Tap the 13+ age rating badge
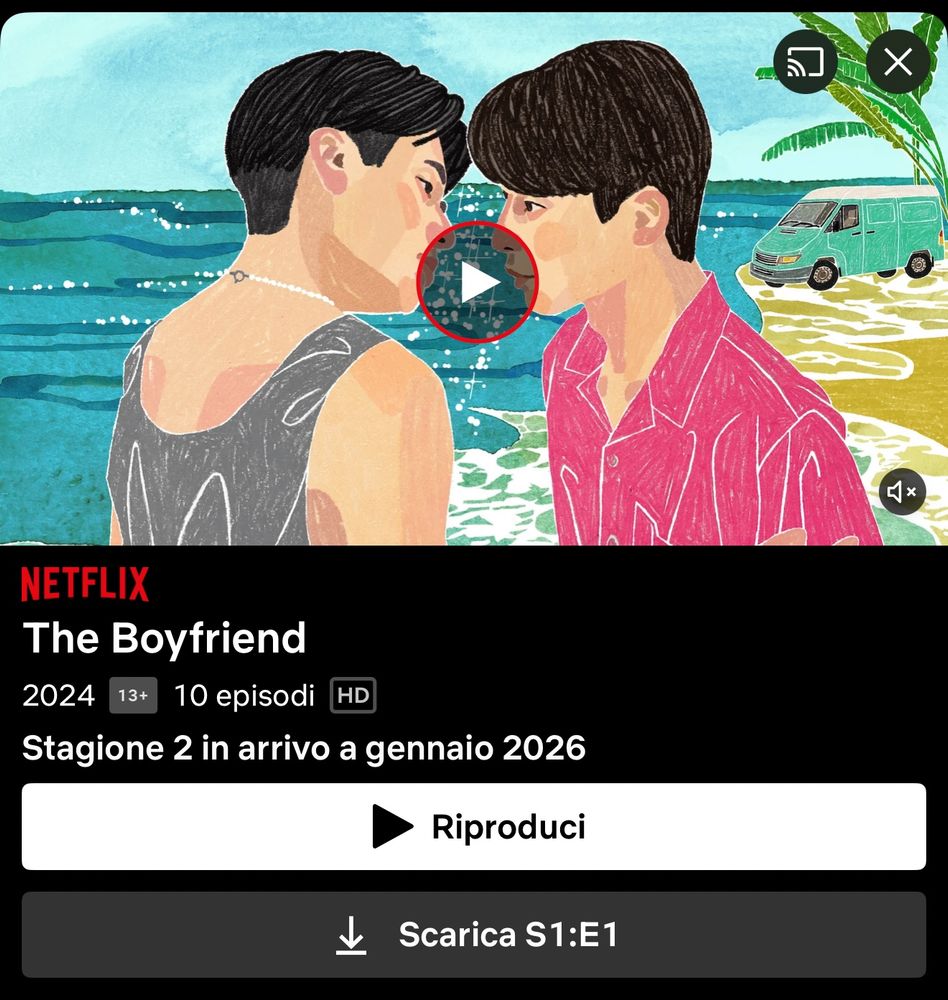 coord(133,695)
